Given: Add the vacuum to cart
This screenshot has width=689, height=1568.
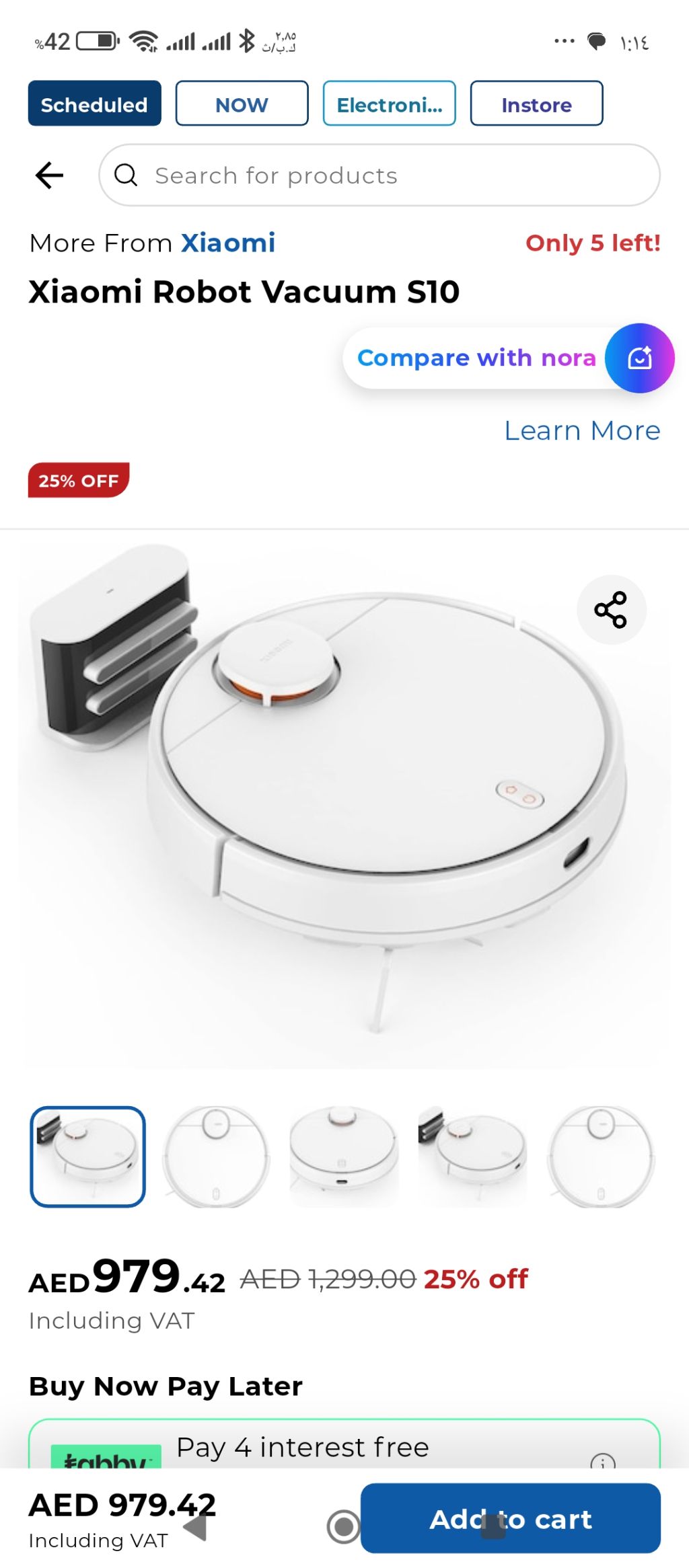Looking at the screenshot, I should tap(510, 1519).
